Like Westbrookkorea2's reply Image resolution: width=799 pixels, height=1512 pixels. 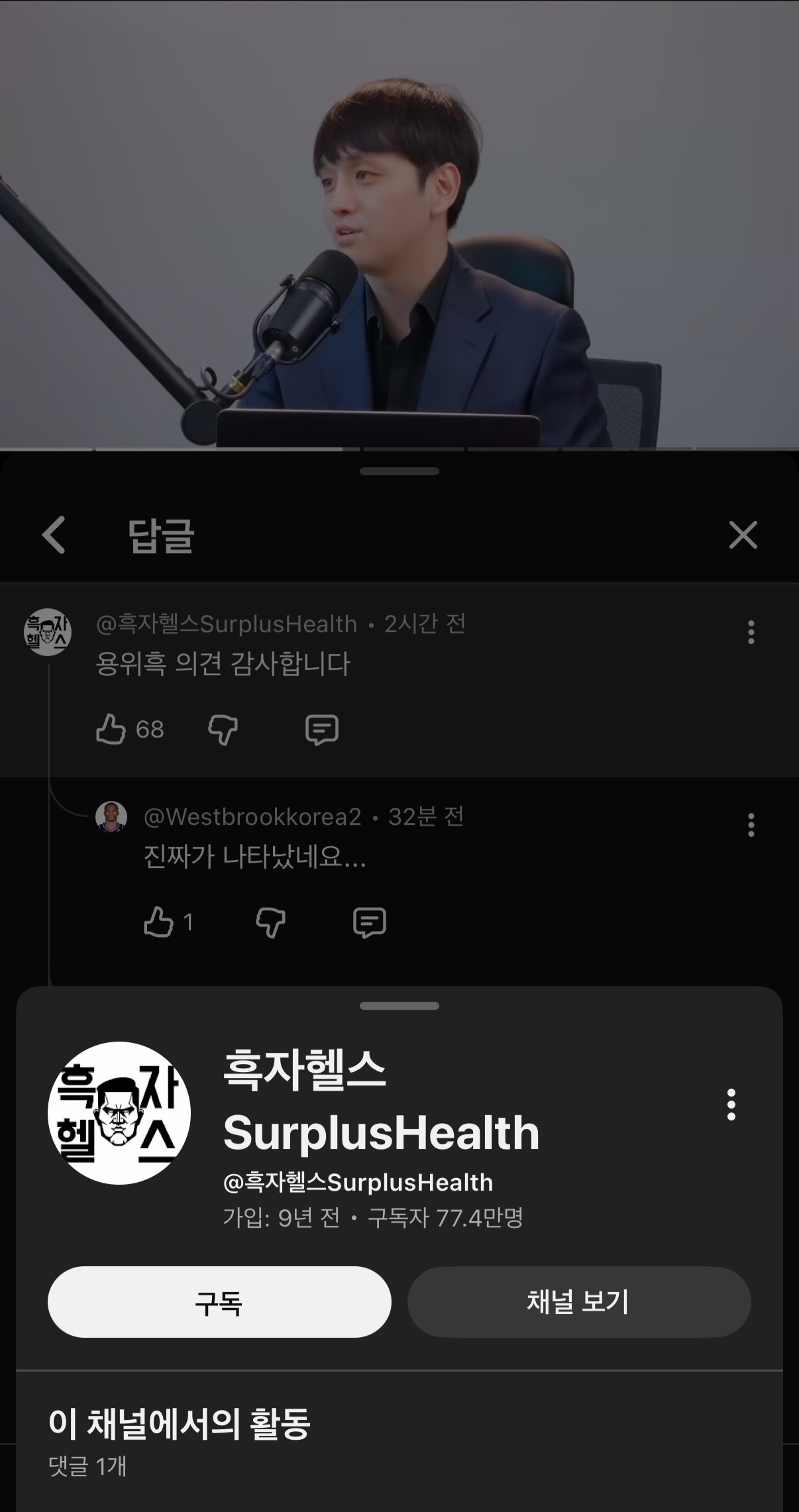[x=158, y=922]
